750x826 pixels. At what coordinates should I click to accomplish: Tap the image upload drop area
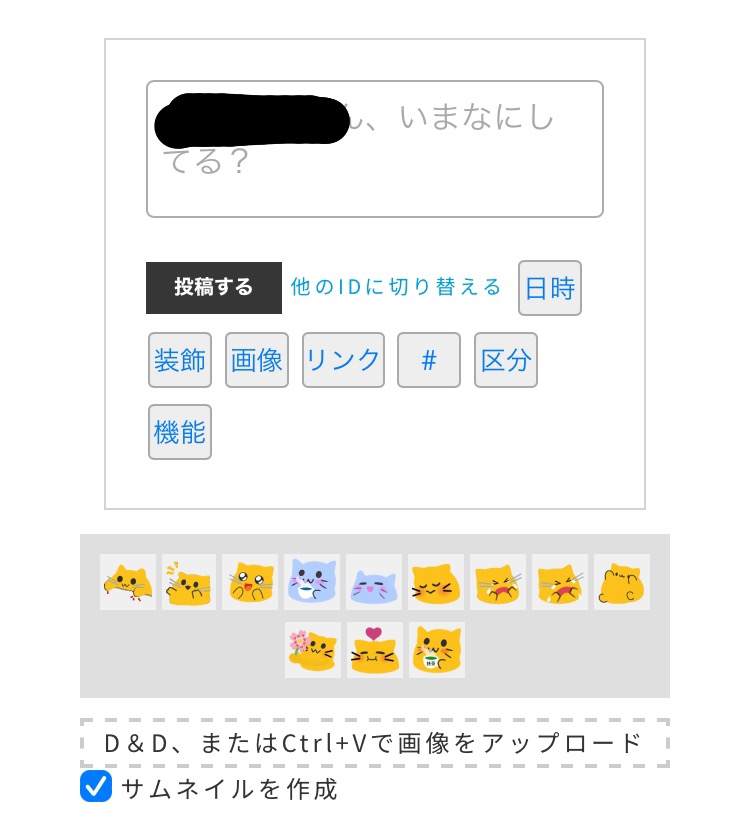click(x=374, y=743)
